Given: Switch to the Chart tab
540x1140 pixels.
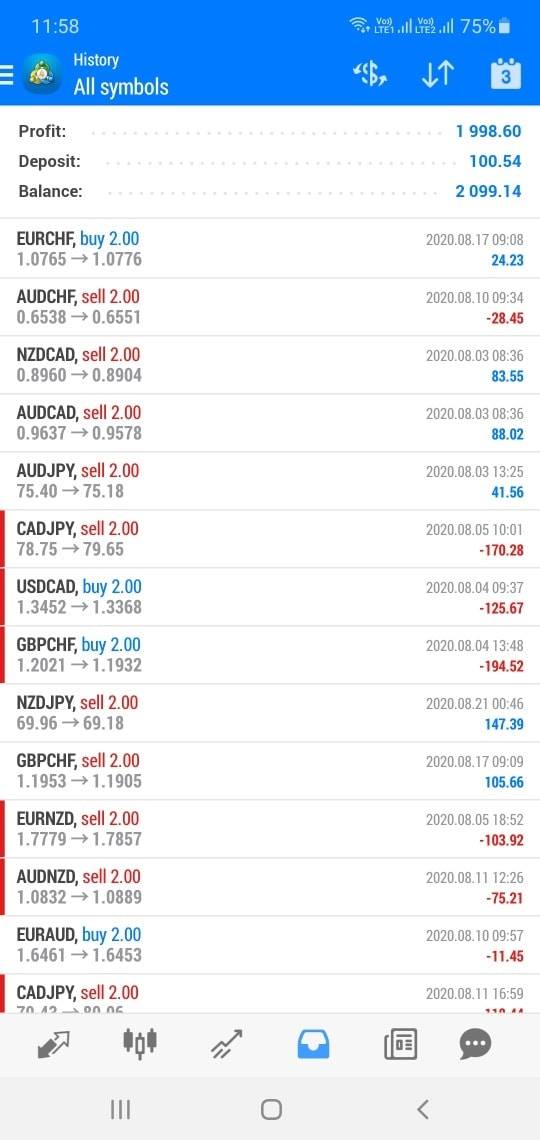Looking at the screenshot, I should (140, 1044).
